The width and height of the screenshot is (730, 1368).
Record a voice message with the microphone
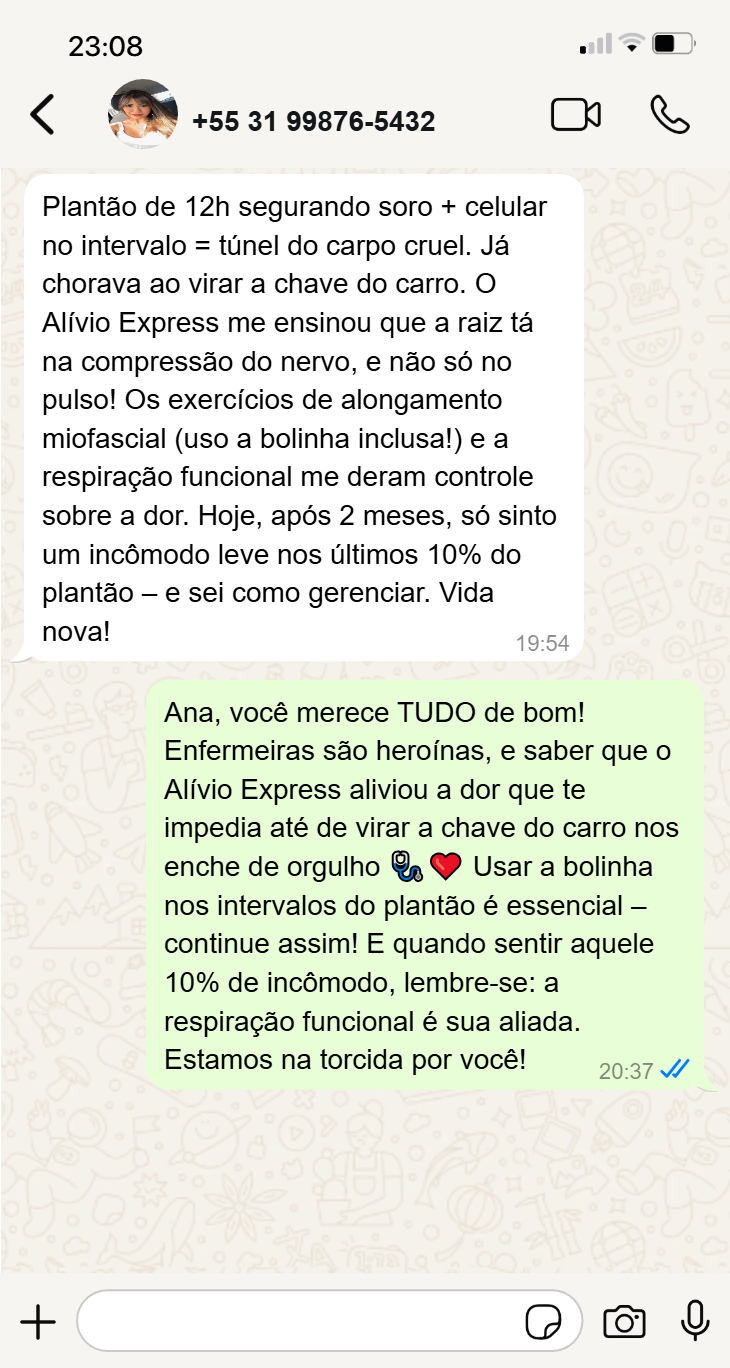pos(695,1321)
